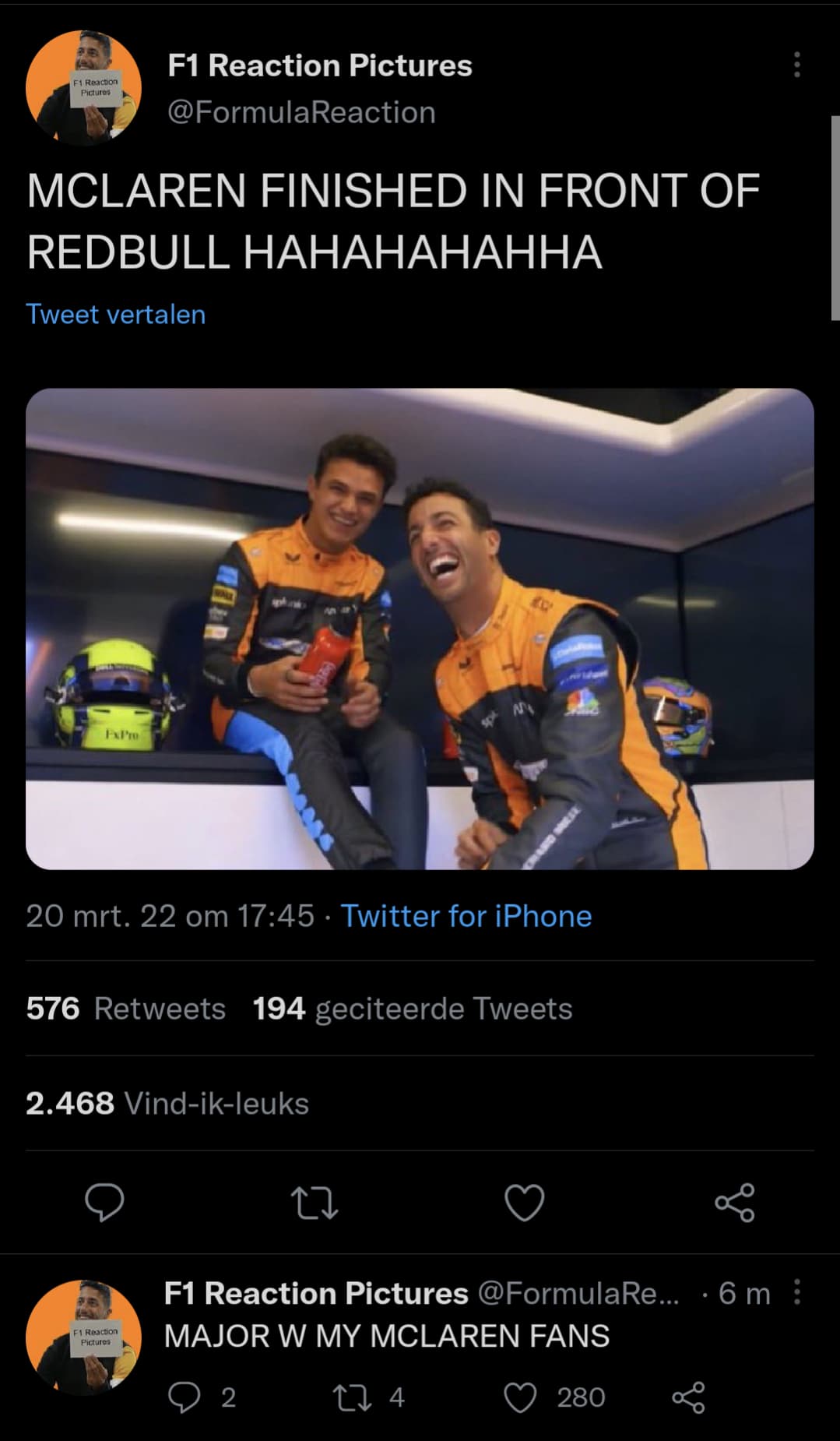Image resolution: width=840 pixels, height=1441 pixels.
Task: View the 194 geciteerde Tweets
Action: point(413,1008)
